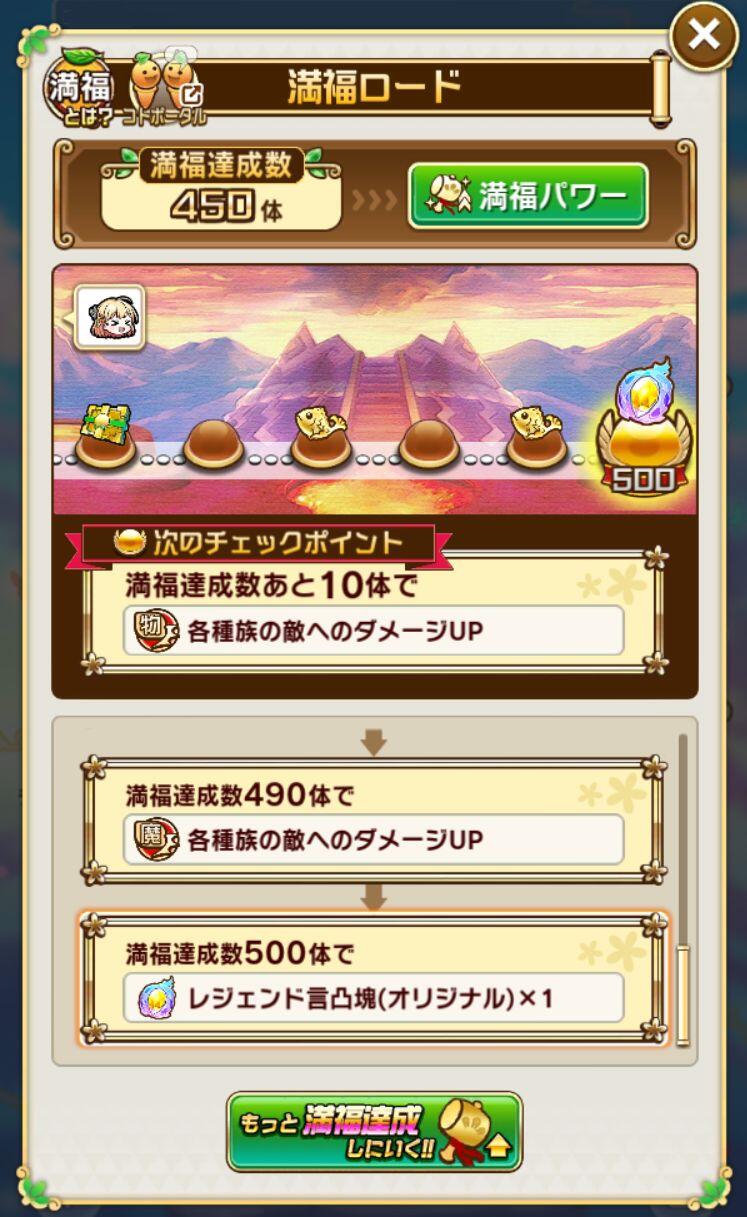Tap the 満福パワー button
This screenshot has width=747, height=1217.
pyautogui.click(x=527, y=196)
